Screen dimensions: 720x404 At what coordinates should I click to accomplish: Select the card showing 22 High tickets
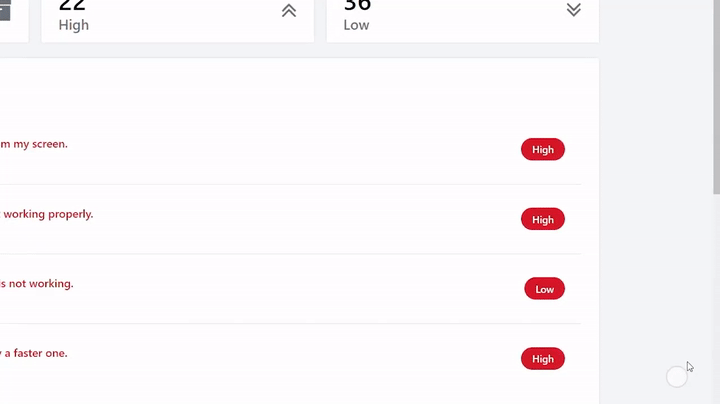(x=177, y=17)
